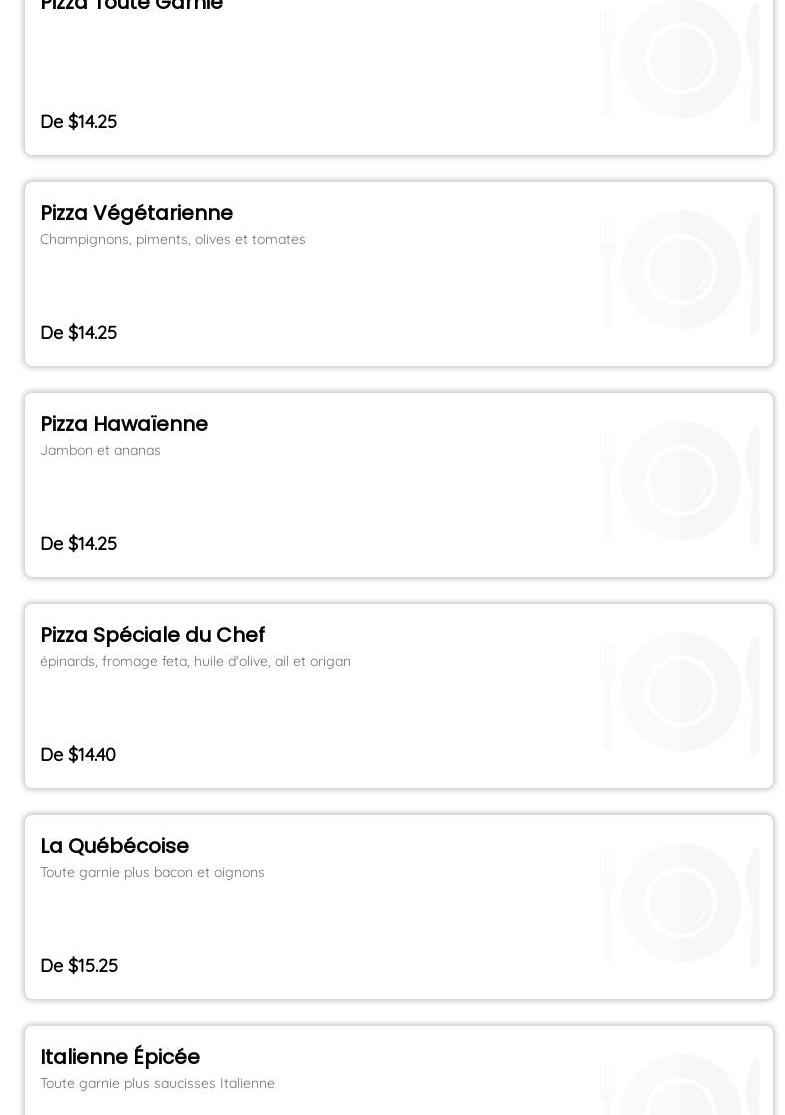785x1115 pixels.
Task: Select the Pizza Végétarienne menu item
Action: click(398, 274)
